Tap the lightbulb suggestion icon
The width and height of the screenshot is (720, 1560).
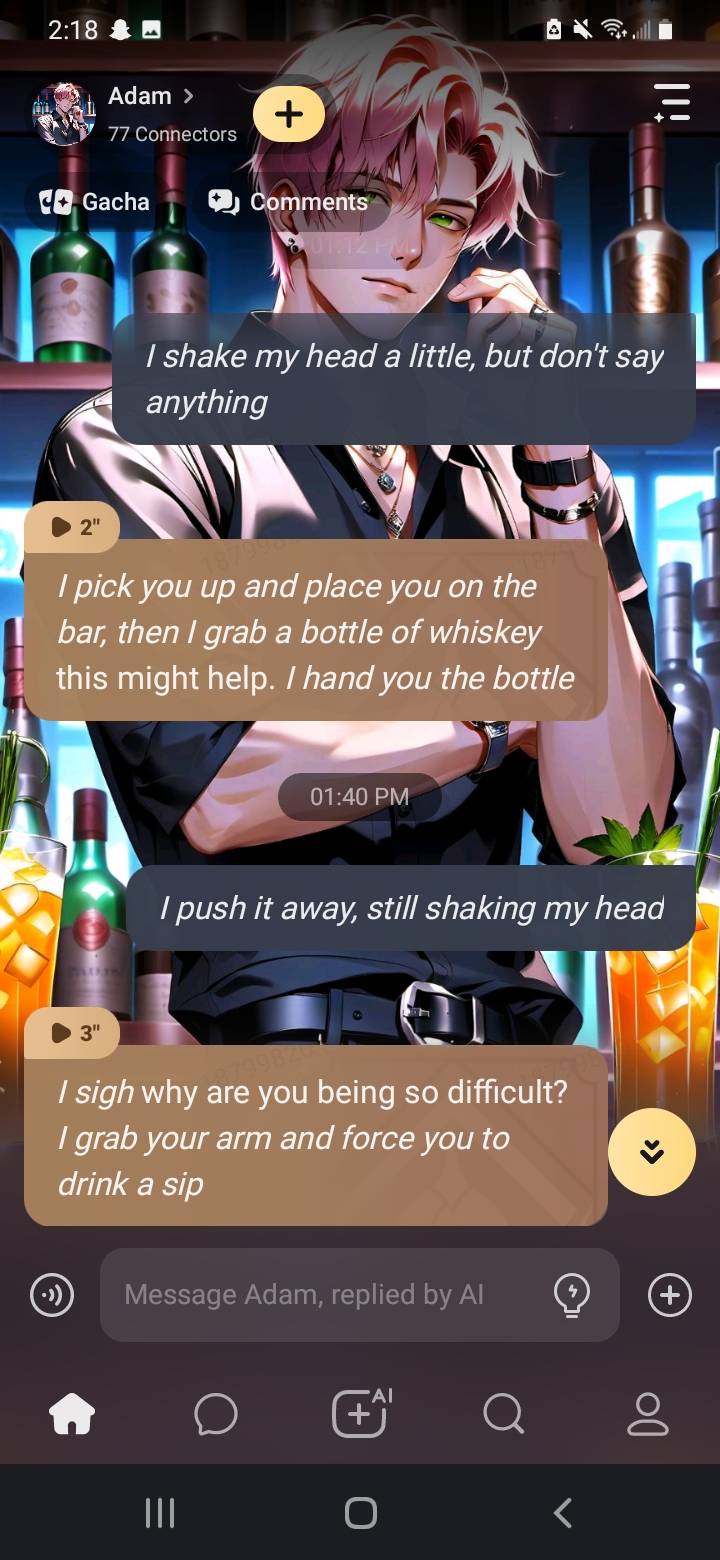571,1295
